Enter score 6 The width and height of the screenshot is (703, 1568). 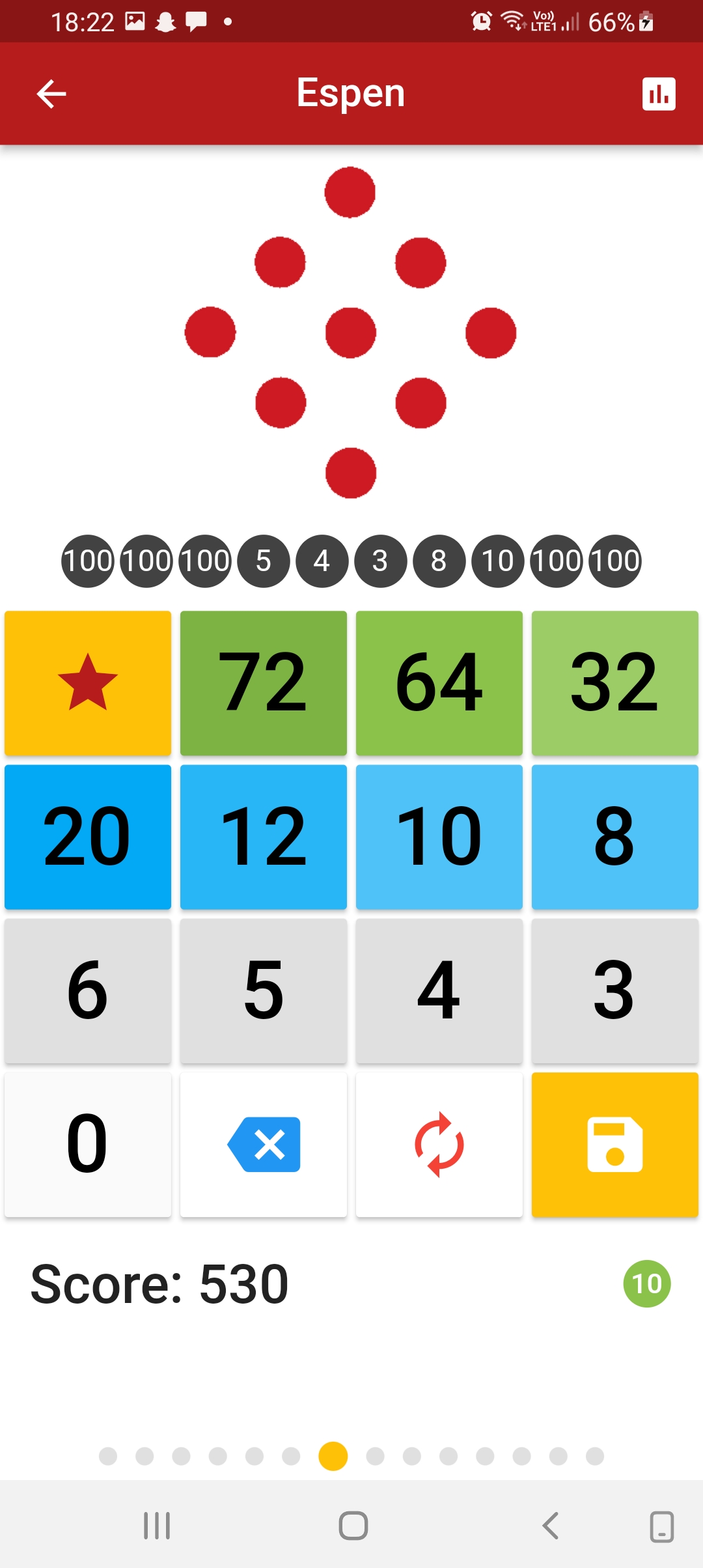tap(88, 990)
